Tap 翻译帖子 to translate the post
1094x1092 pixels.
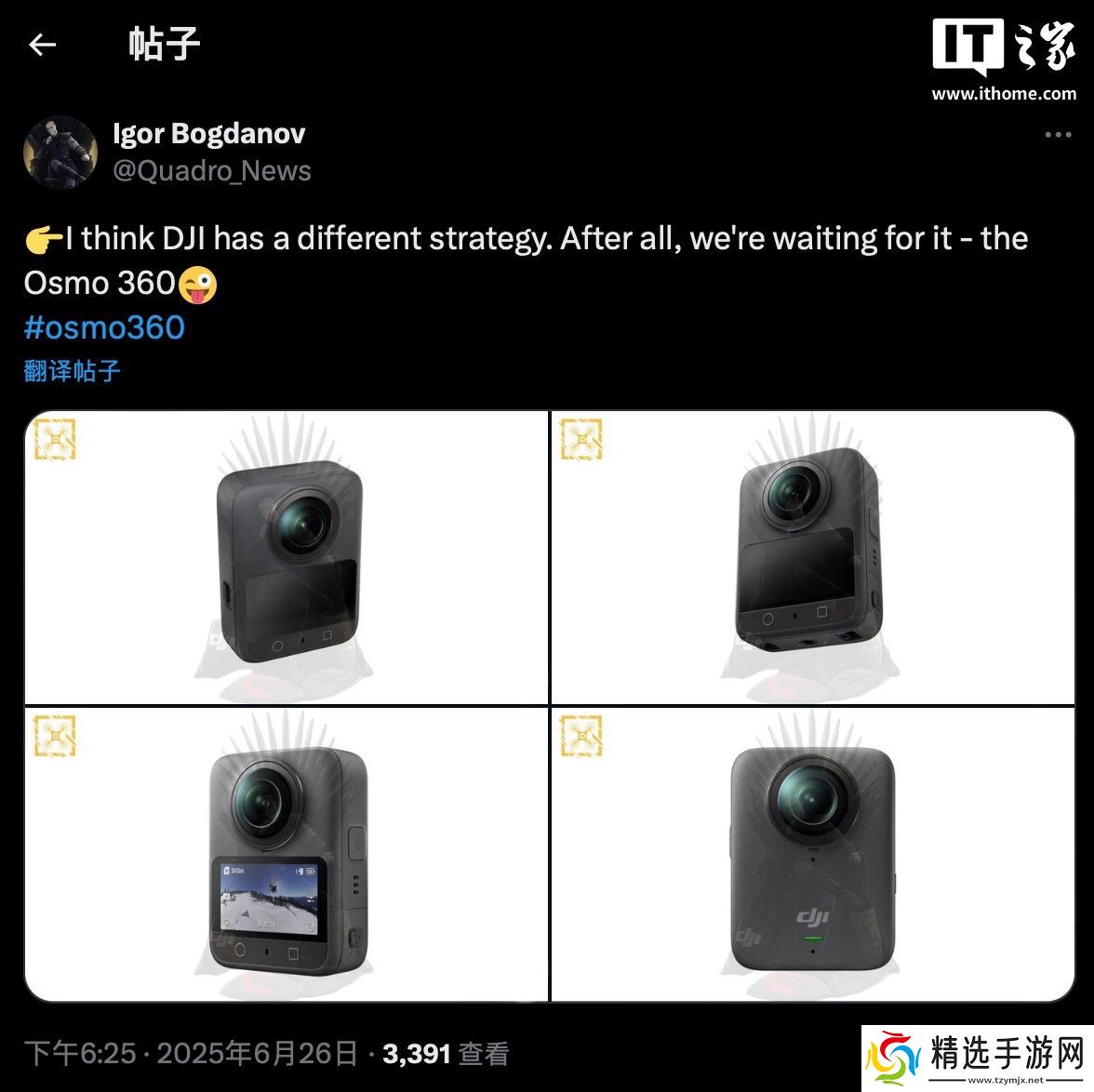click(73, 371)
